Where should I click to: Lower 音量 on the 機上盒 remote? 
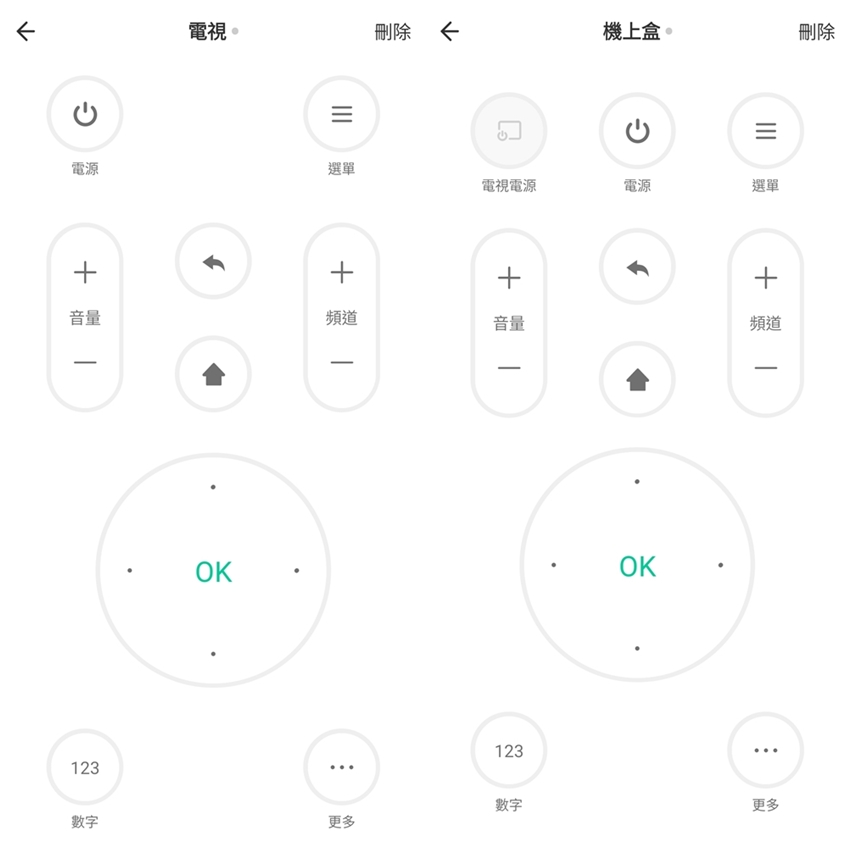509,368
